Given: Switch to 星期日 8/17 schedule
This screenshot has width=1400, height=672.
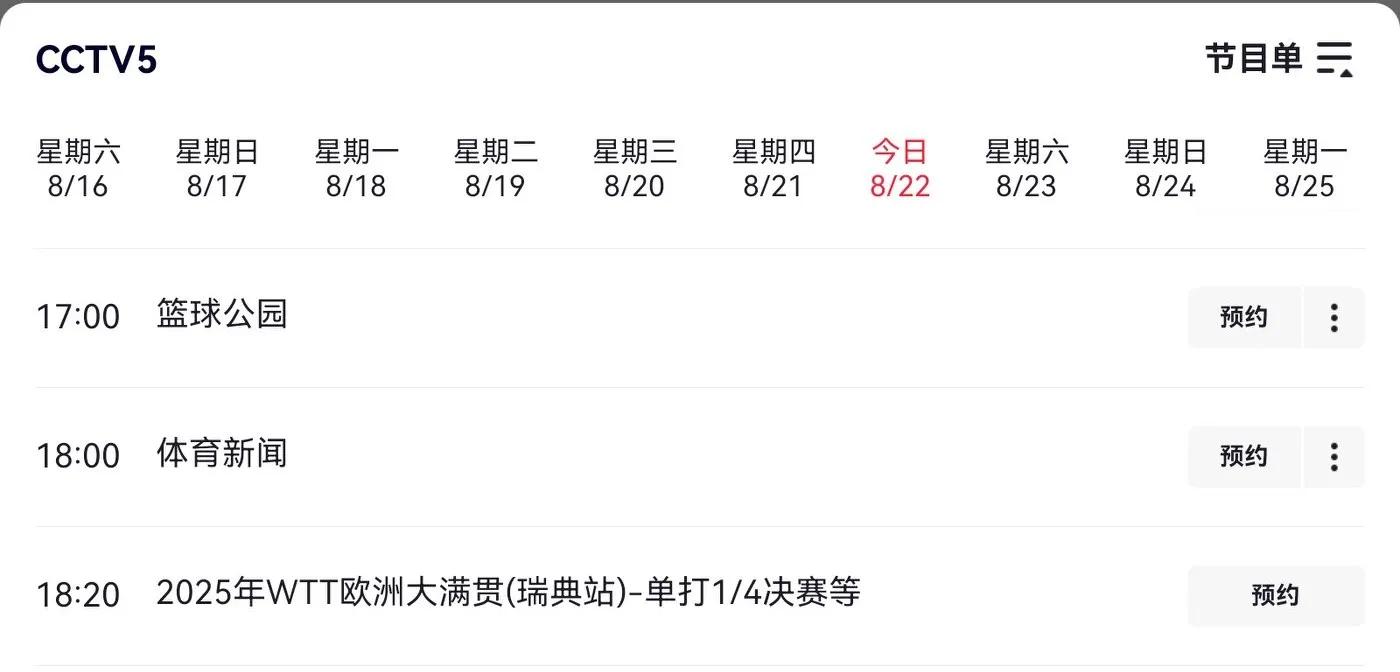Looking at the screenshot, I should 217,169.
